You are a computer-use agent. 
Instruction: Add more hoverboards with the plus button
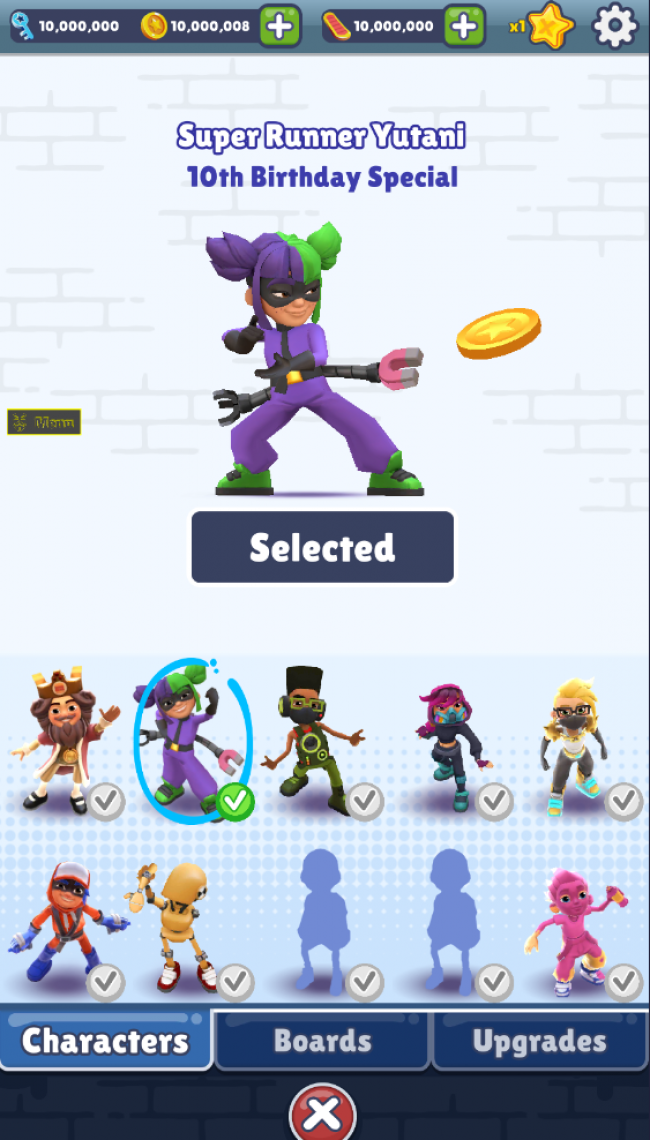(x=464, y=26)
